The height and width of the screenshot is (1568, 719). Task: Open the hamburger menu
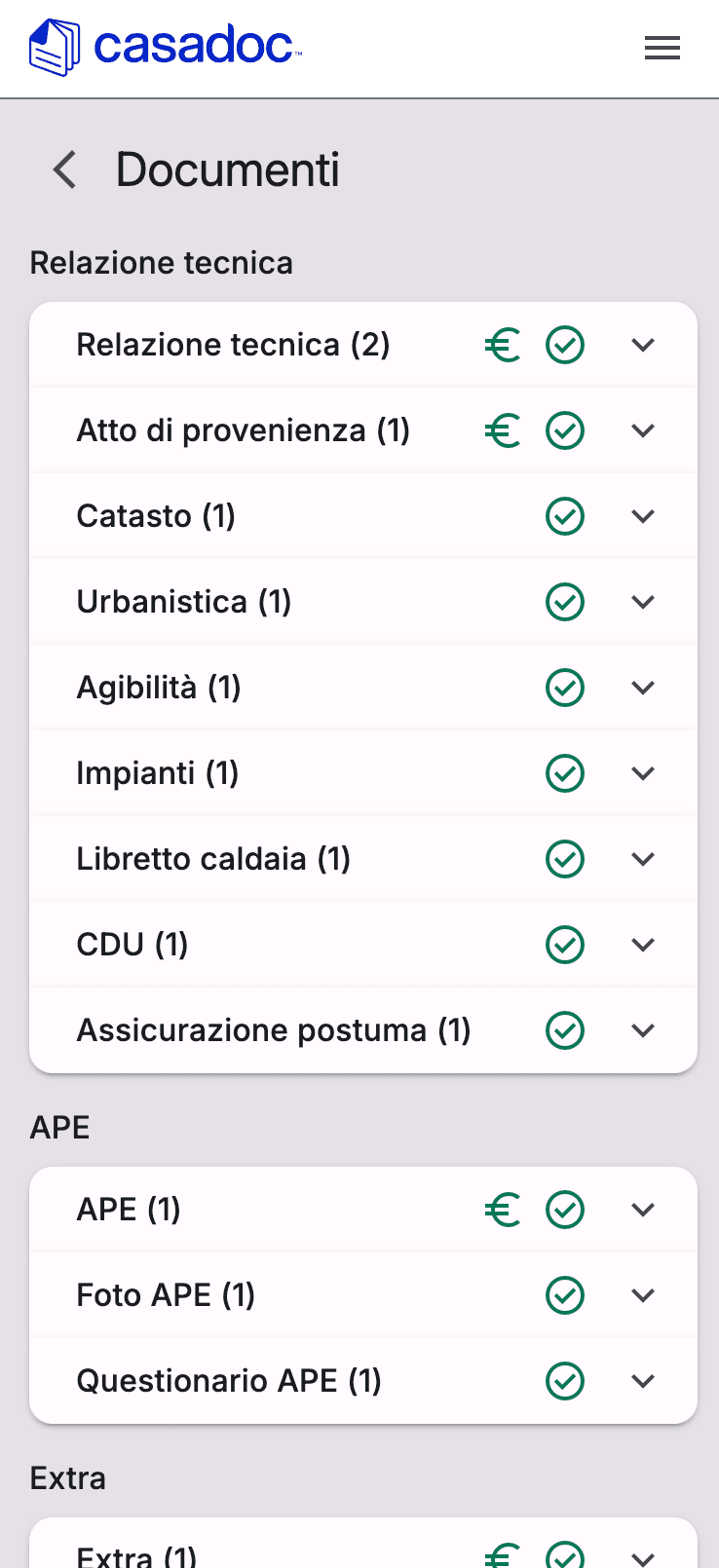(x=662, y=48)
